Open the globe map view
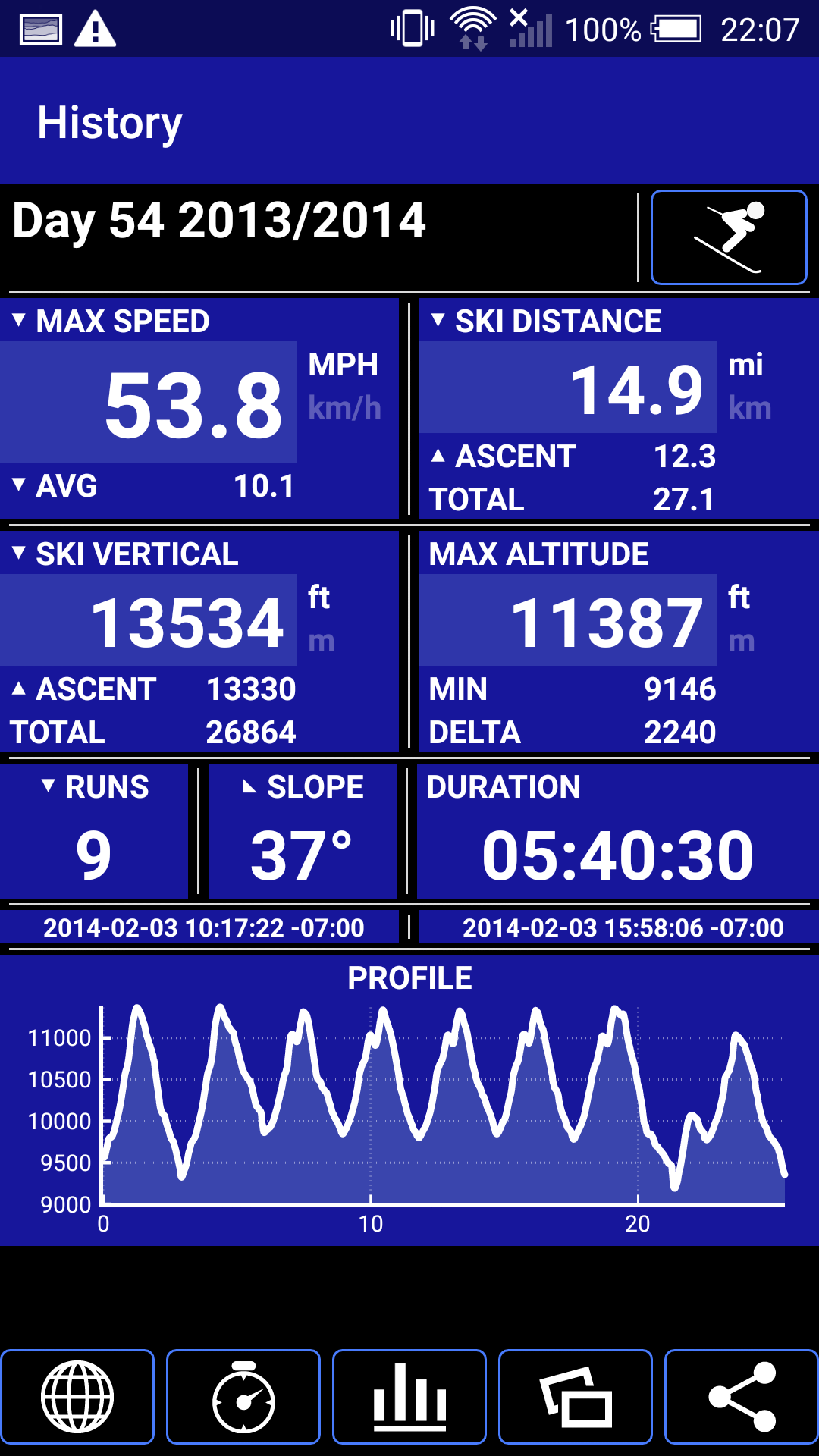 (77, 1396)
